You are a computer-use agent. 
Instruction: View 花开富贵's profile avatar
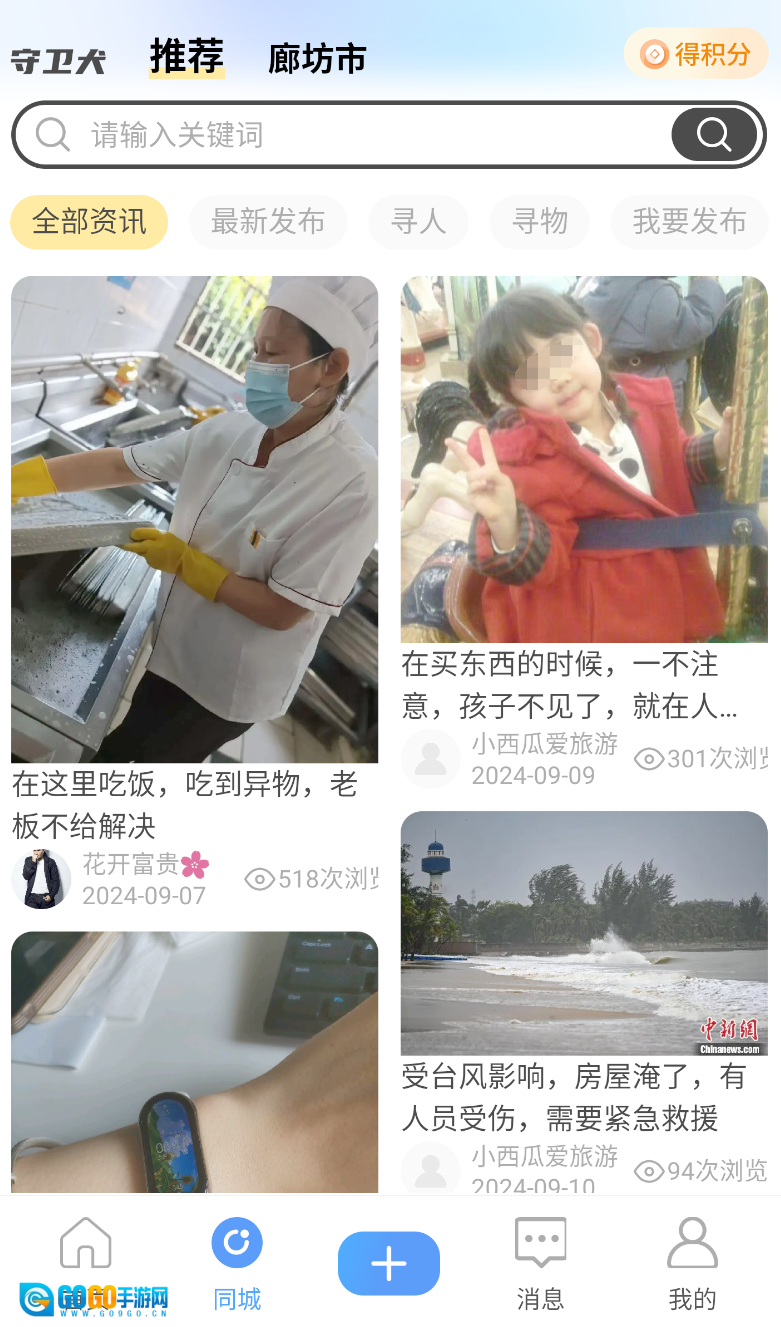coord(41,879)
